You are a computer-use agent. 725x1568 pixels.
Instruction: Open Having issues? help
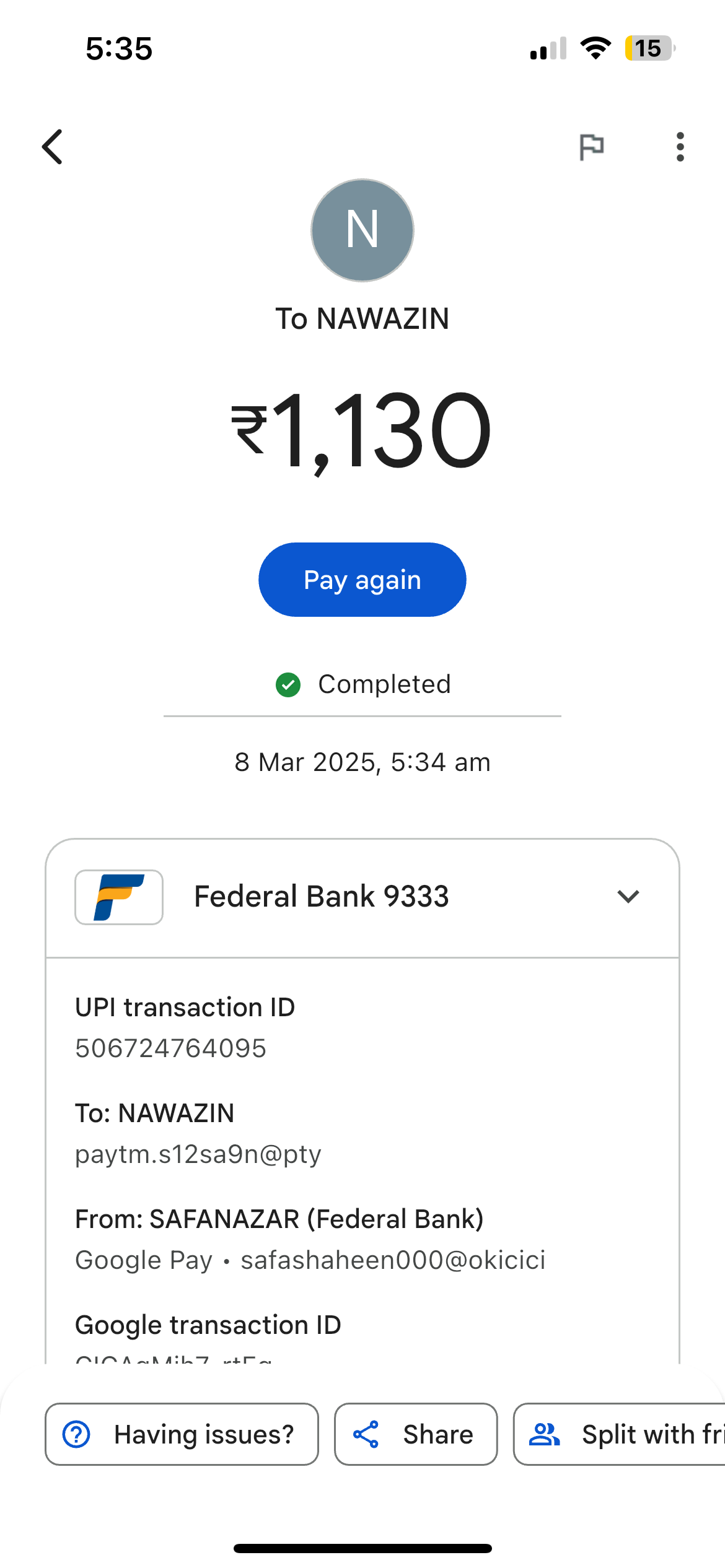[x=182, y=1434]
